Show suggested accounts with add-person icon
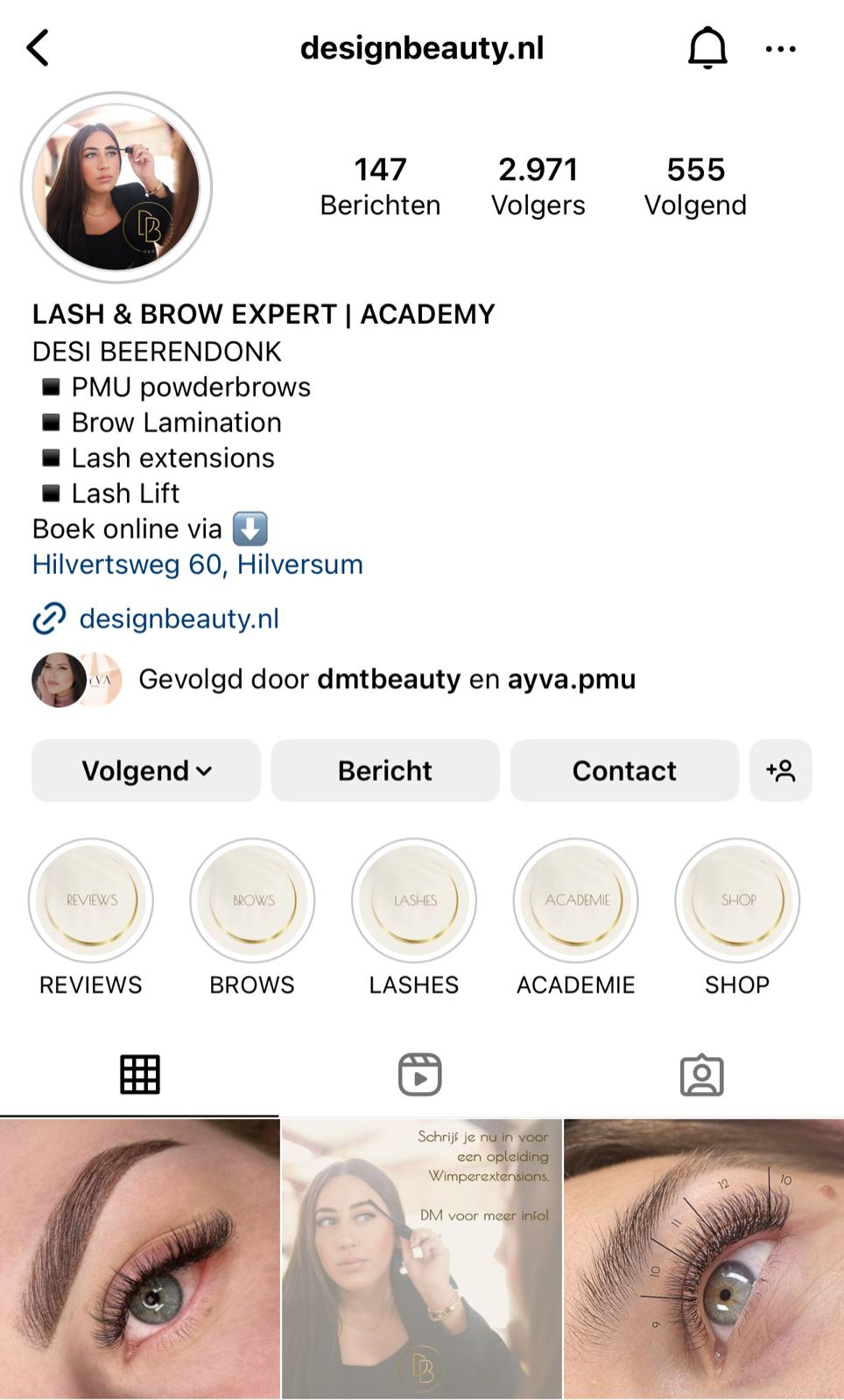Viewport: 844px width, 1400px height. coord(780,771)
